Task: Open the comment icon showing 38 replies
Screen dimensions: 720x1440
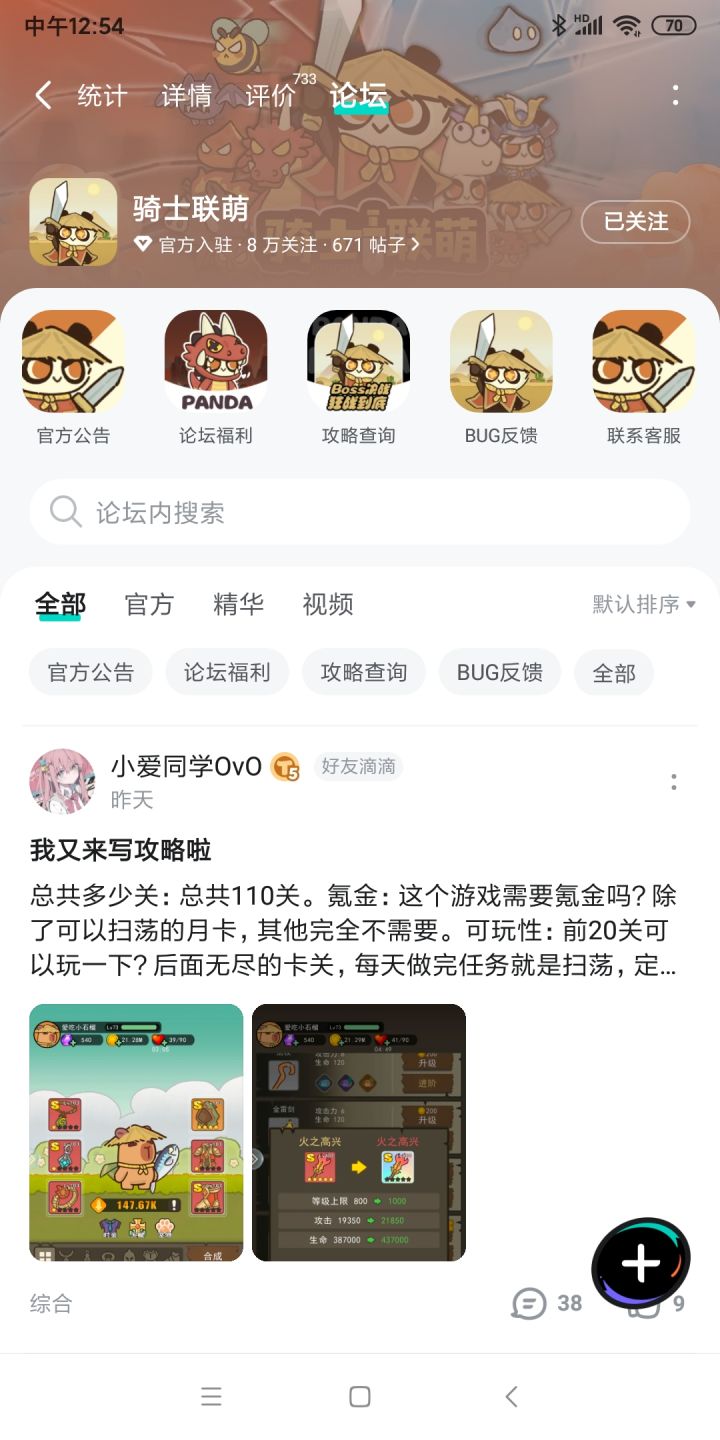Action: click(527, 1303)
